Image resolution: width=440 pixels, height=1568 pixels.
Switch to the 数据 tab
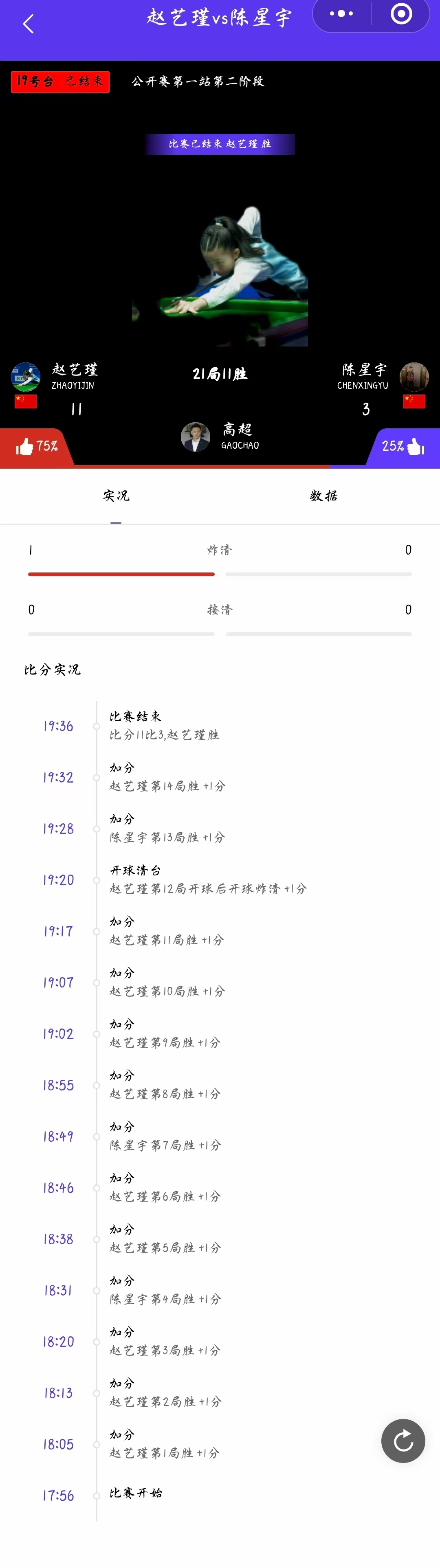(x=323, y=496)
